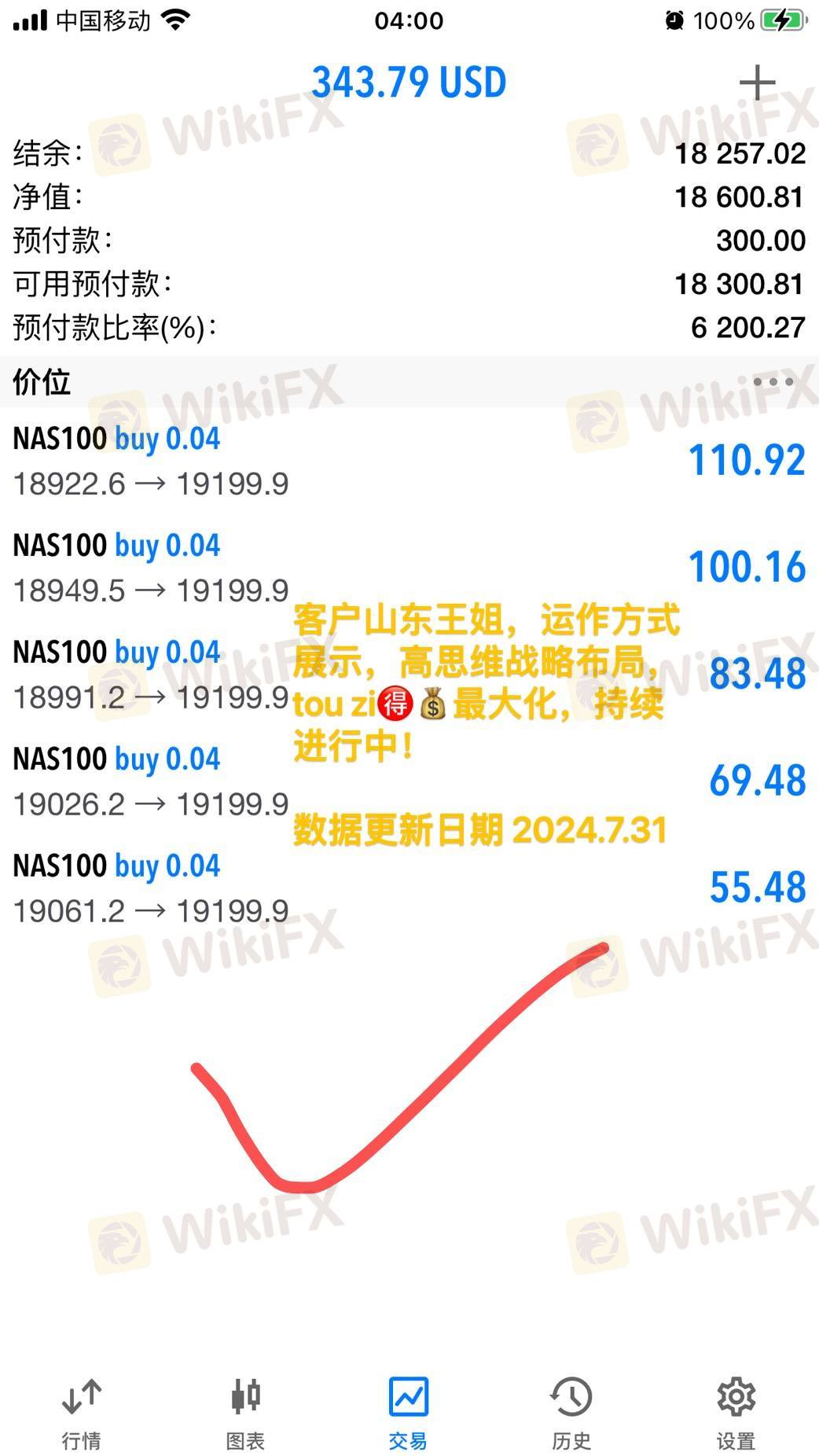Tap the 交易 trade tab
Image resolution: width=819 pixels, height=1456 pixels.
pos(409,1412)
